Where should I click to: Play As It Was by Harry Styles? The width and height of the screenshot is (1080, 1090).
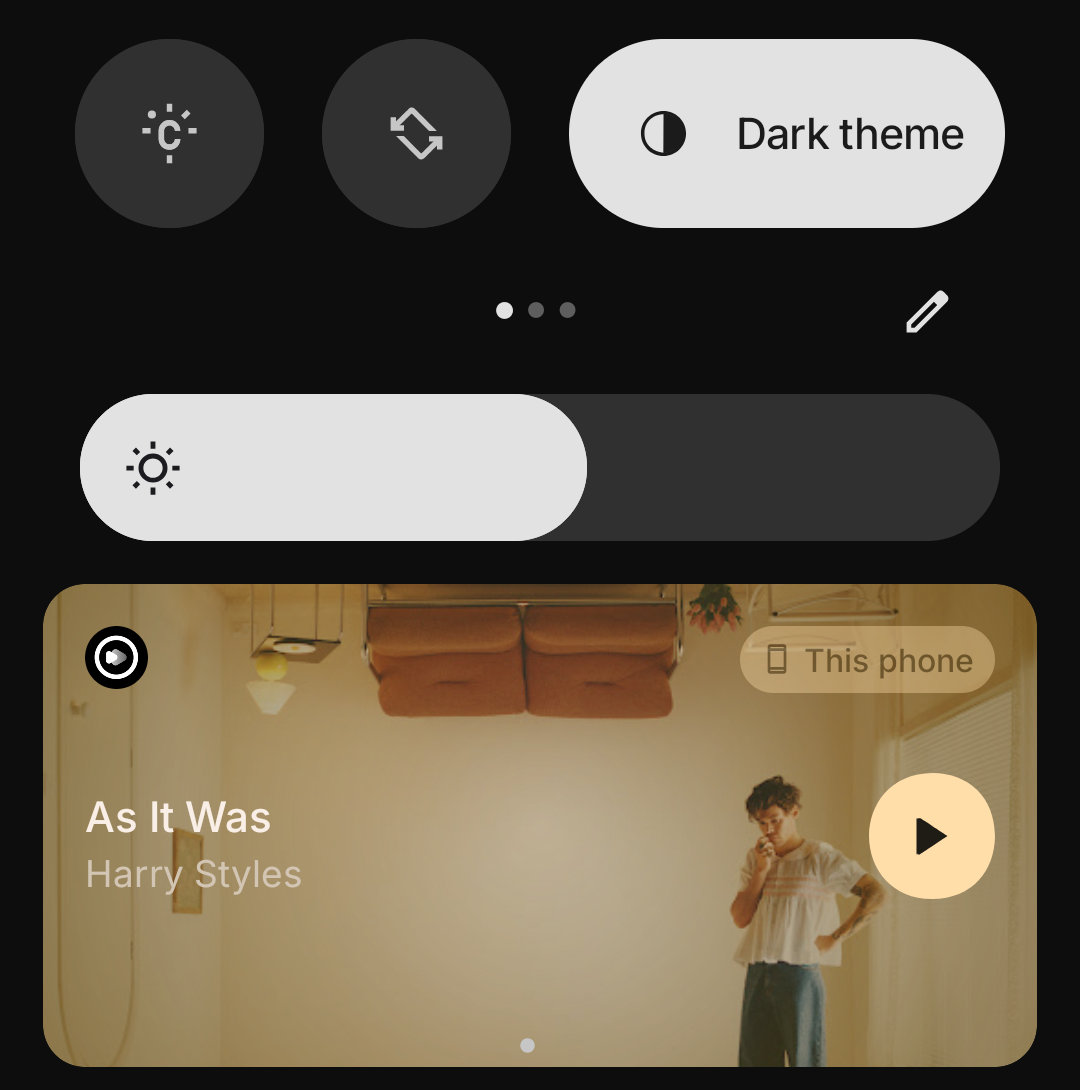[x=931, y=836]
